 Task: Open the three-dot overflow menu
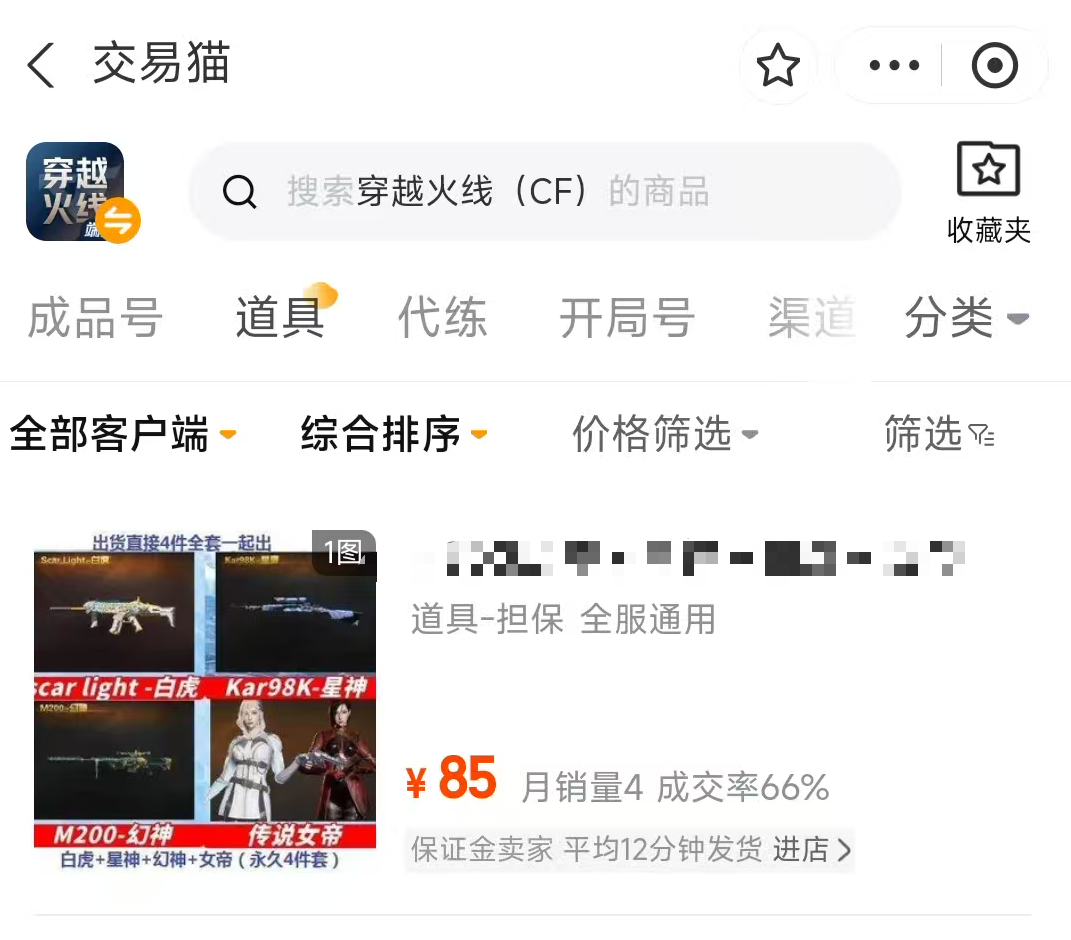(x=894, y=66)
